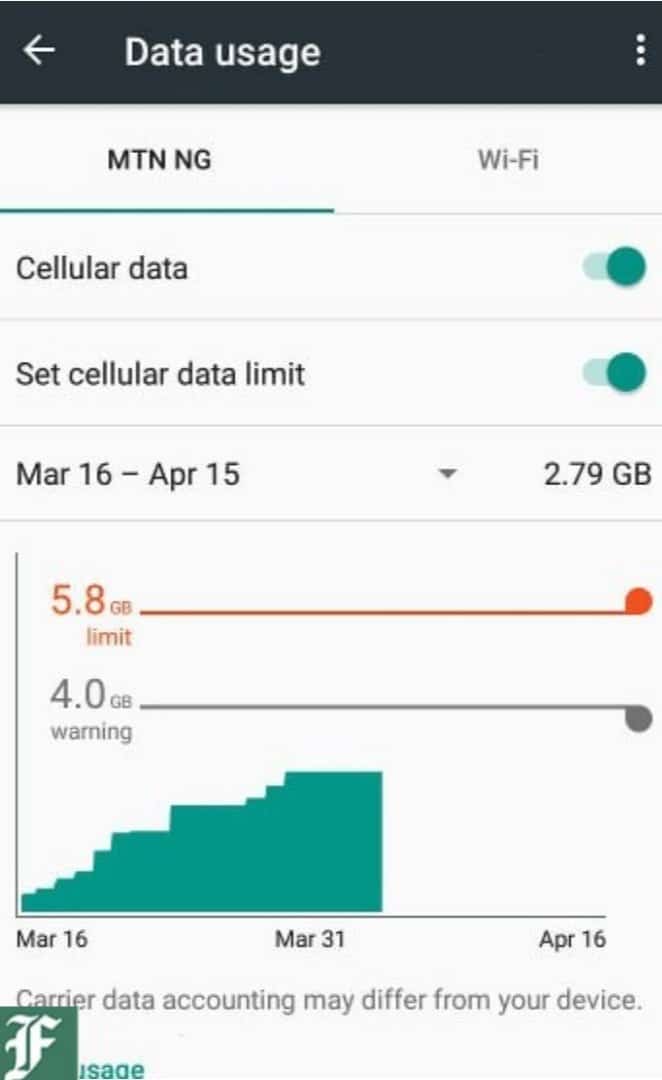
Task: Switch to the Wi-Fi tab
Action: (508, 160)
